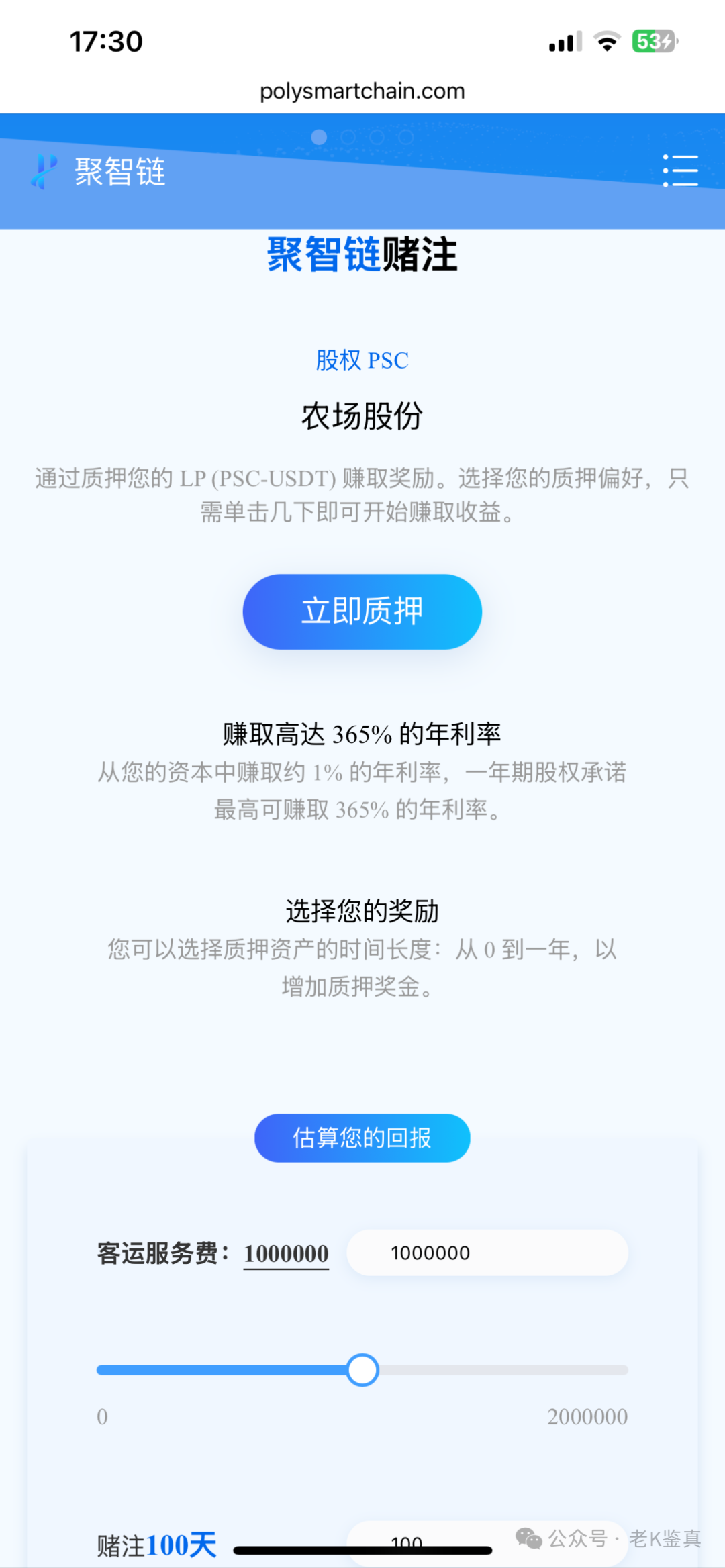Select the active carousel dot indicator

pyautogui.click(x=318, y=136)
